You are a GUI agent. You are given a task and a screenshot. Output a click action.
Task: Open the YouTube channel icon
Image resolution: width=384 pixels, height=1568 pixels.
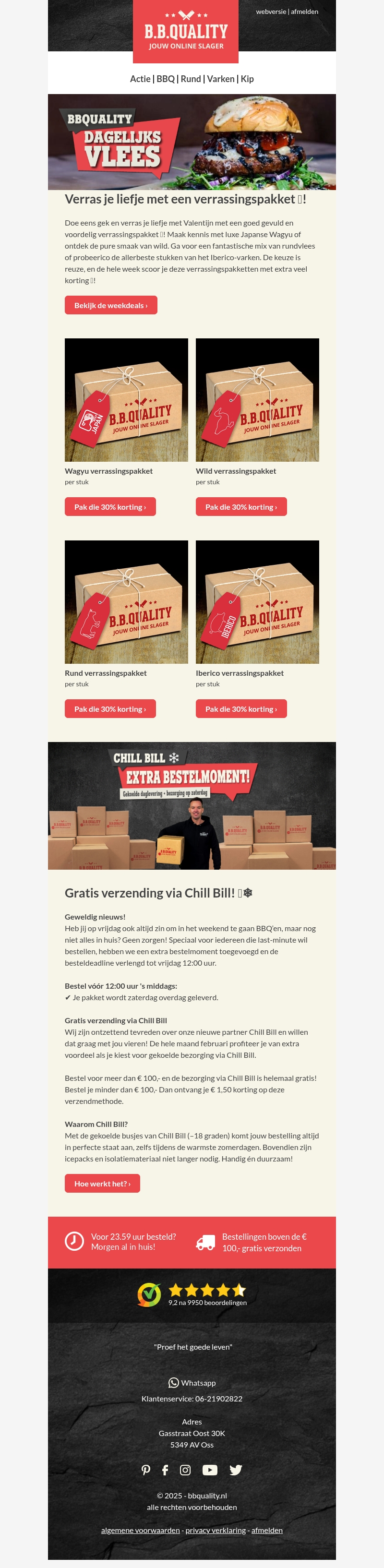(x=210, y=1470)
